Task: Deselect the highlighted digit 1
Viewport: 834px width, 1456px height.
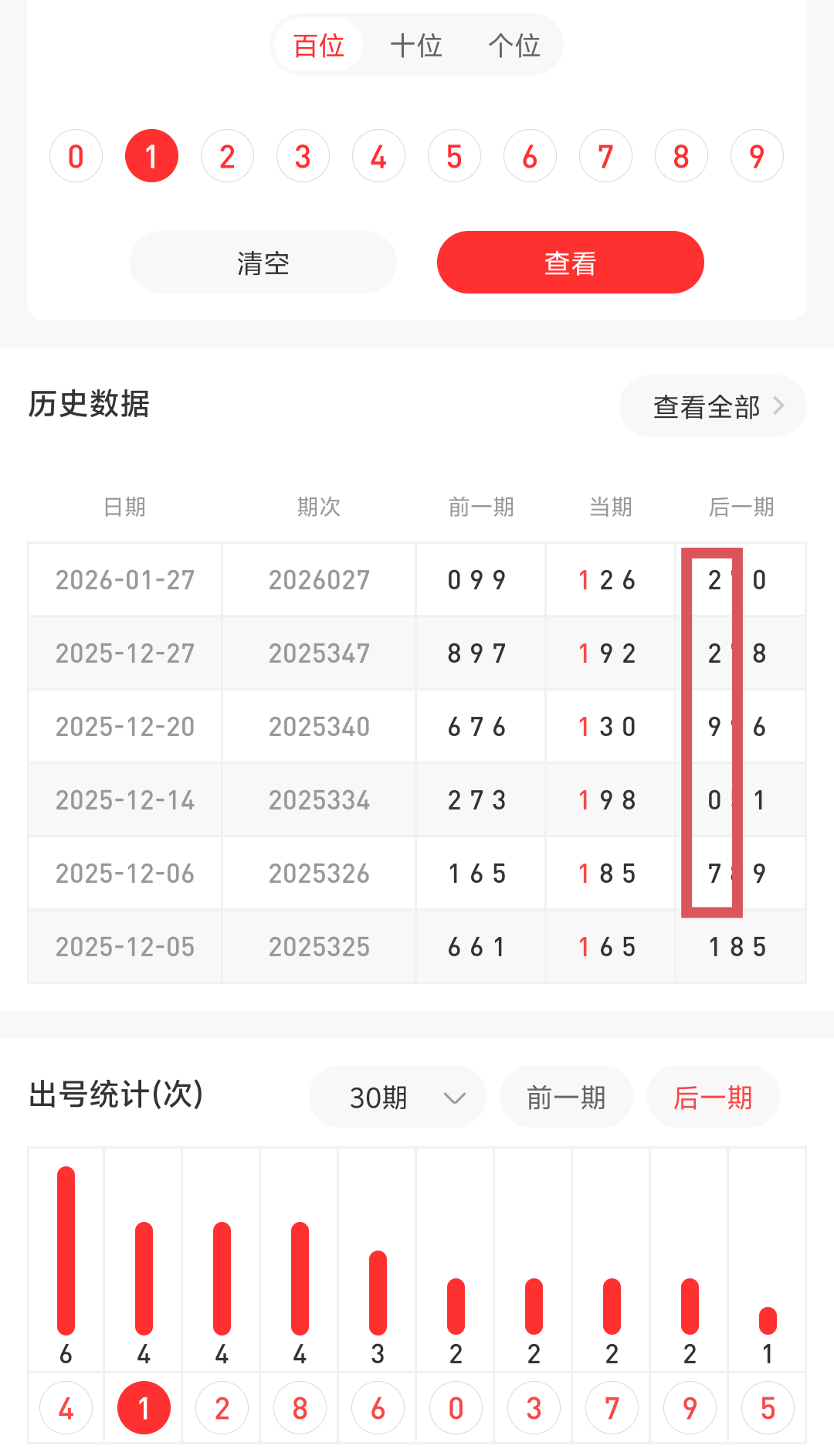Action: click(x=151, y=154)
